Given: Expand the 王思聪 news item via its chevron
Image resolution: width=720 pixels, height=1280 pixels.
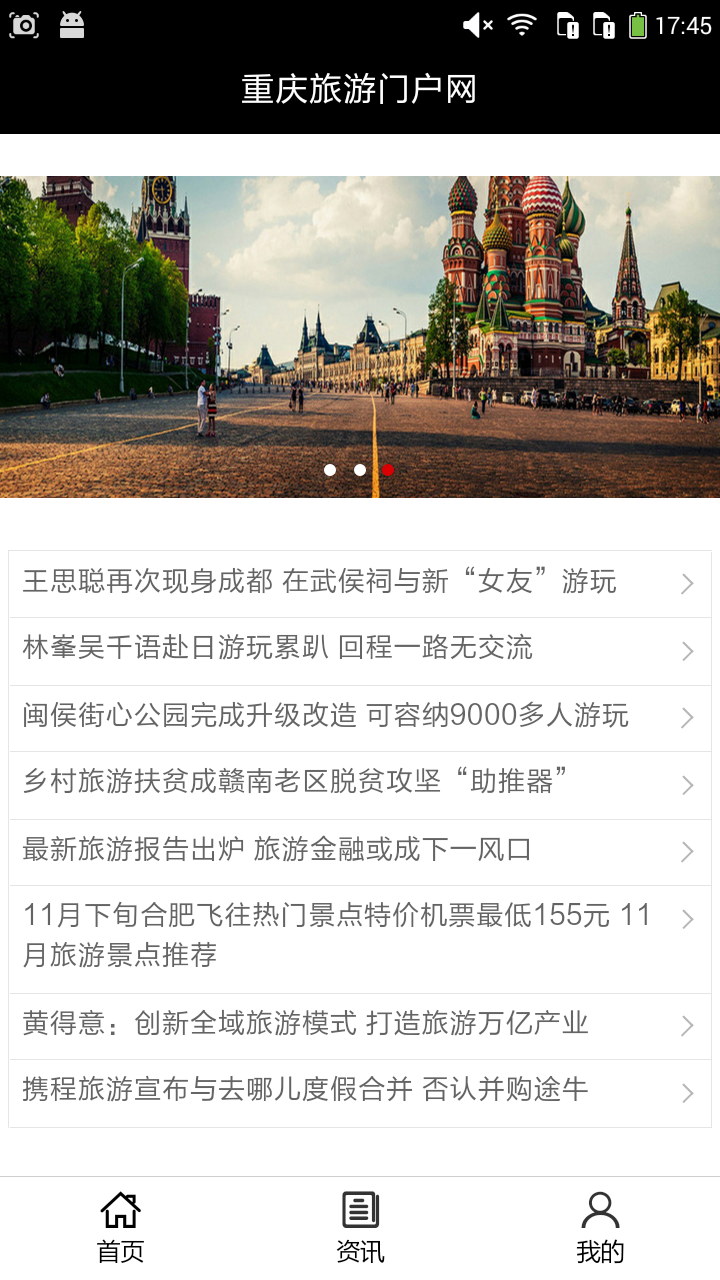Looking at the screenshot, I should 687,583.
